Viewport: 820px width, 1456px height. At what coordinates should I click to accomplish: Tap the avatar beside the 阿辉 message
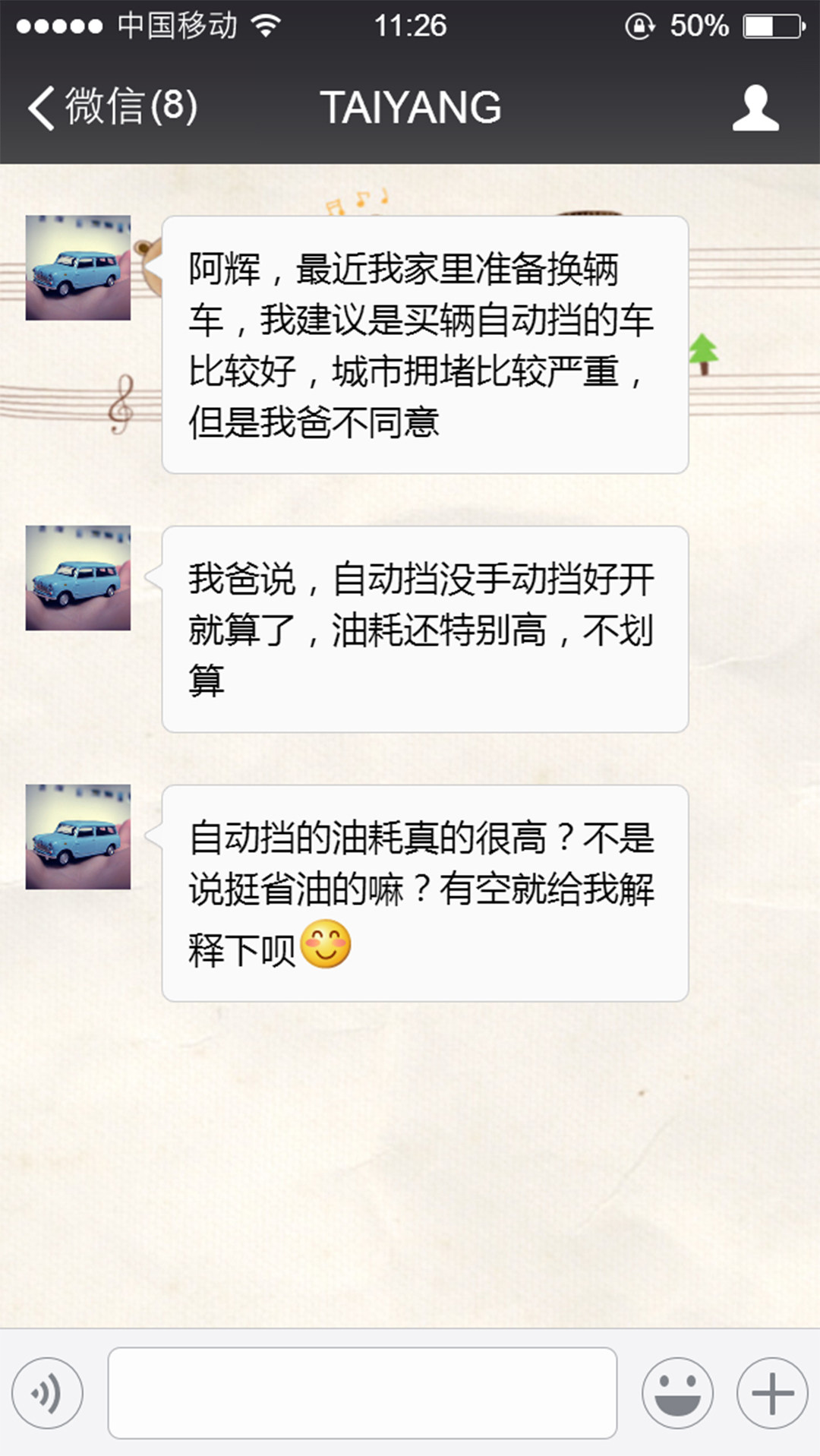(78, 267)
